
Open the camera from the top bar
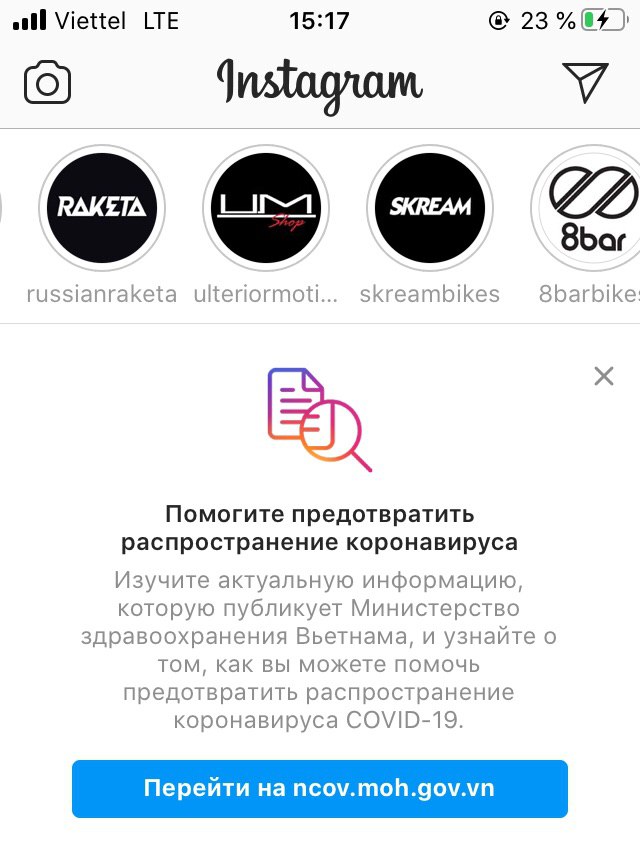point(47,82)
